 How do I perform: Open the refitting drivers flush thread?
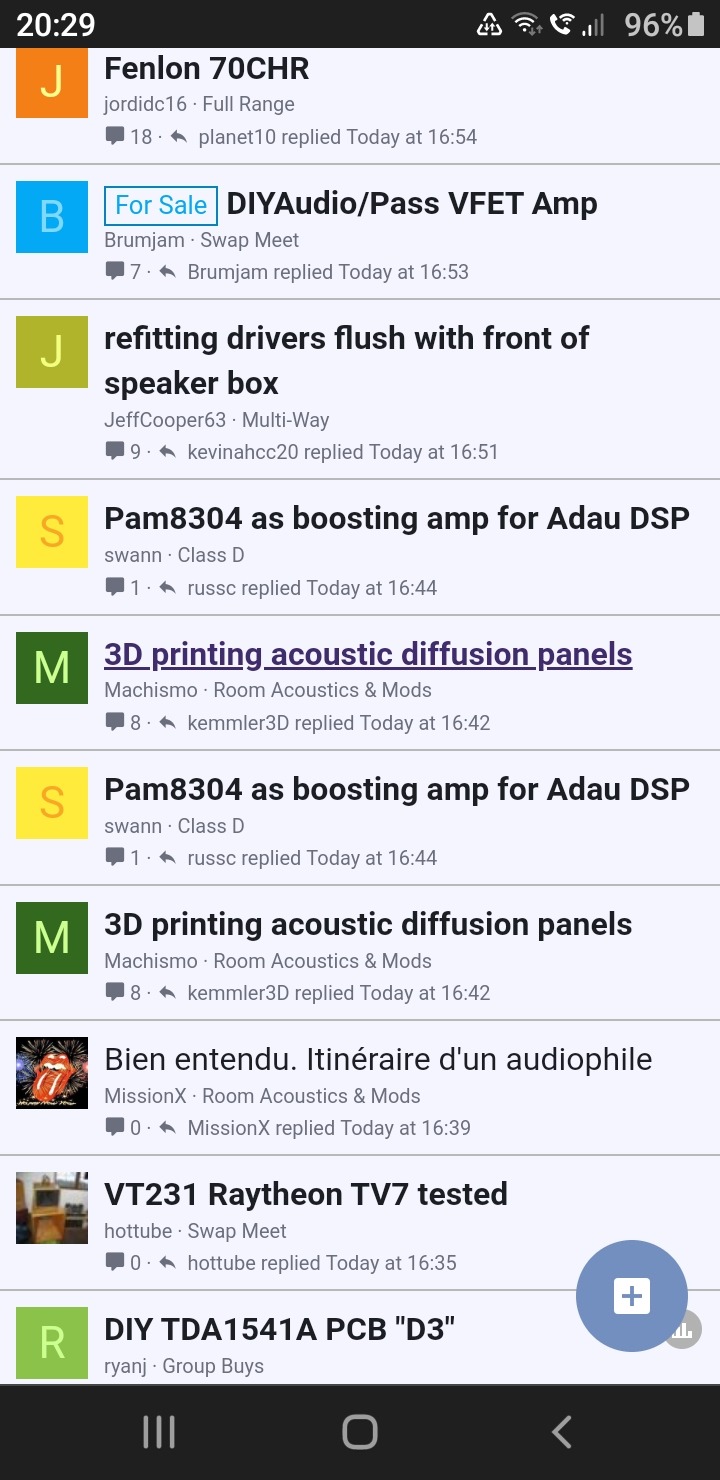tap(346, 360)
